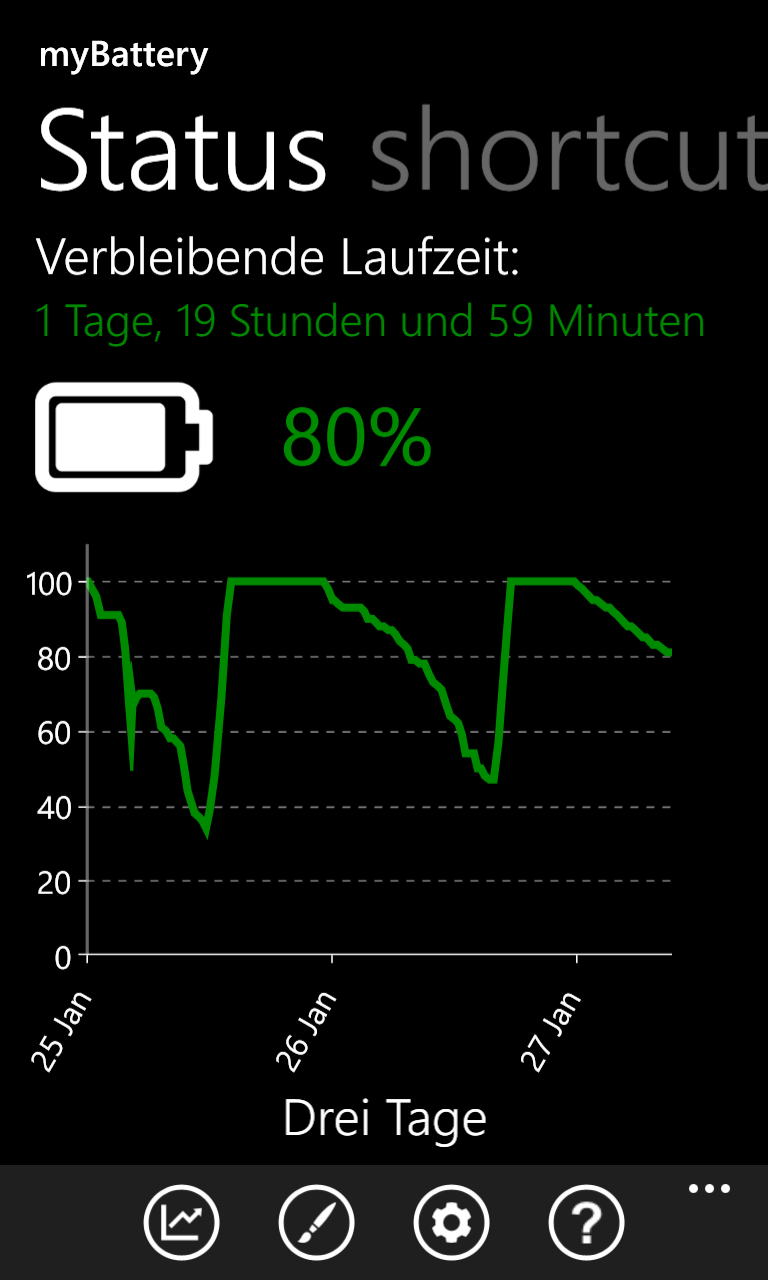Viewport: 768px width, 1280px height.
Task: Open the settings gear icon
Action: point(451,1221)
